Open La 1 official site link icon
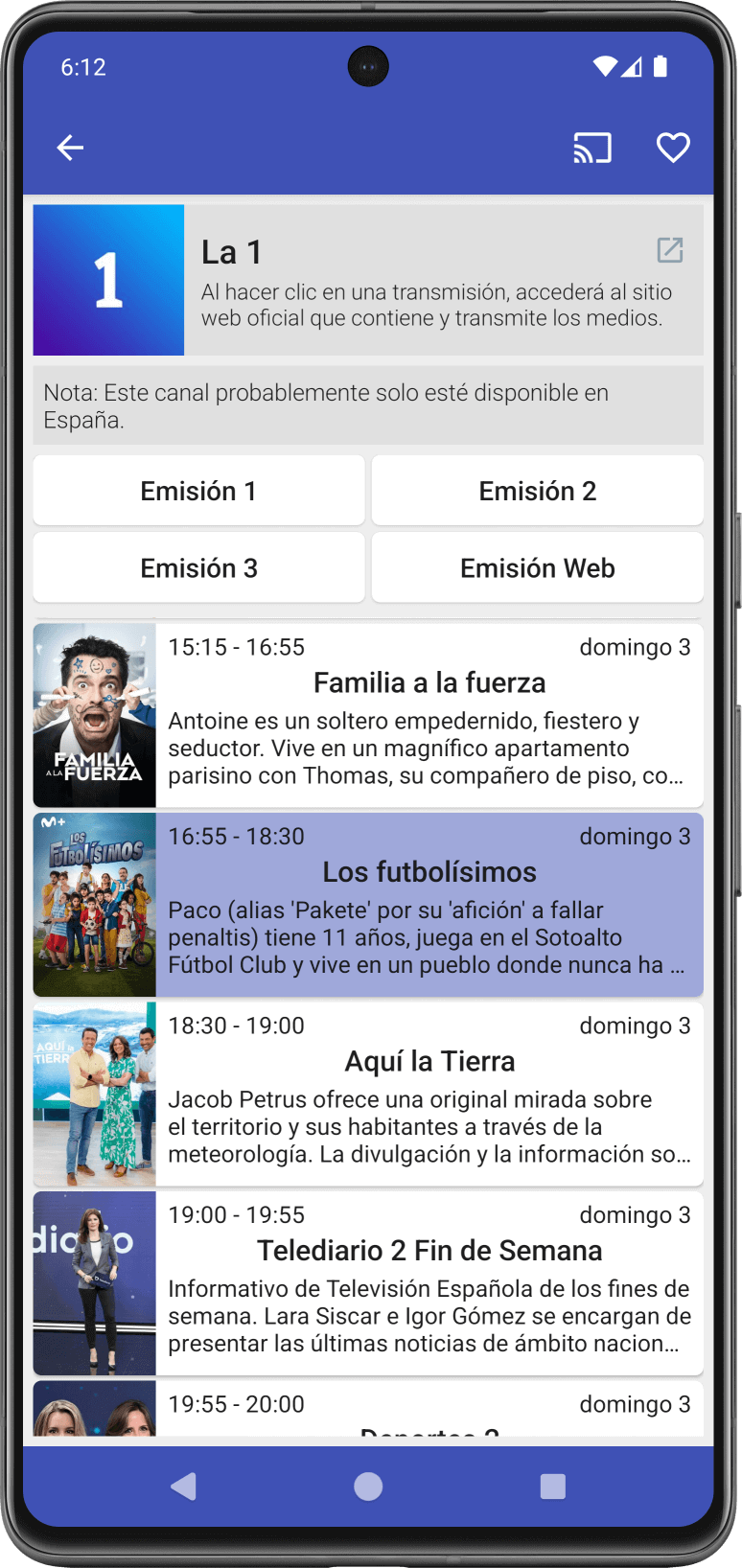 pos(669,250)
